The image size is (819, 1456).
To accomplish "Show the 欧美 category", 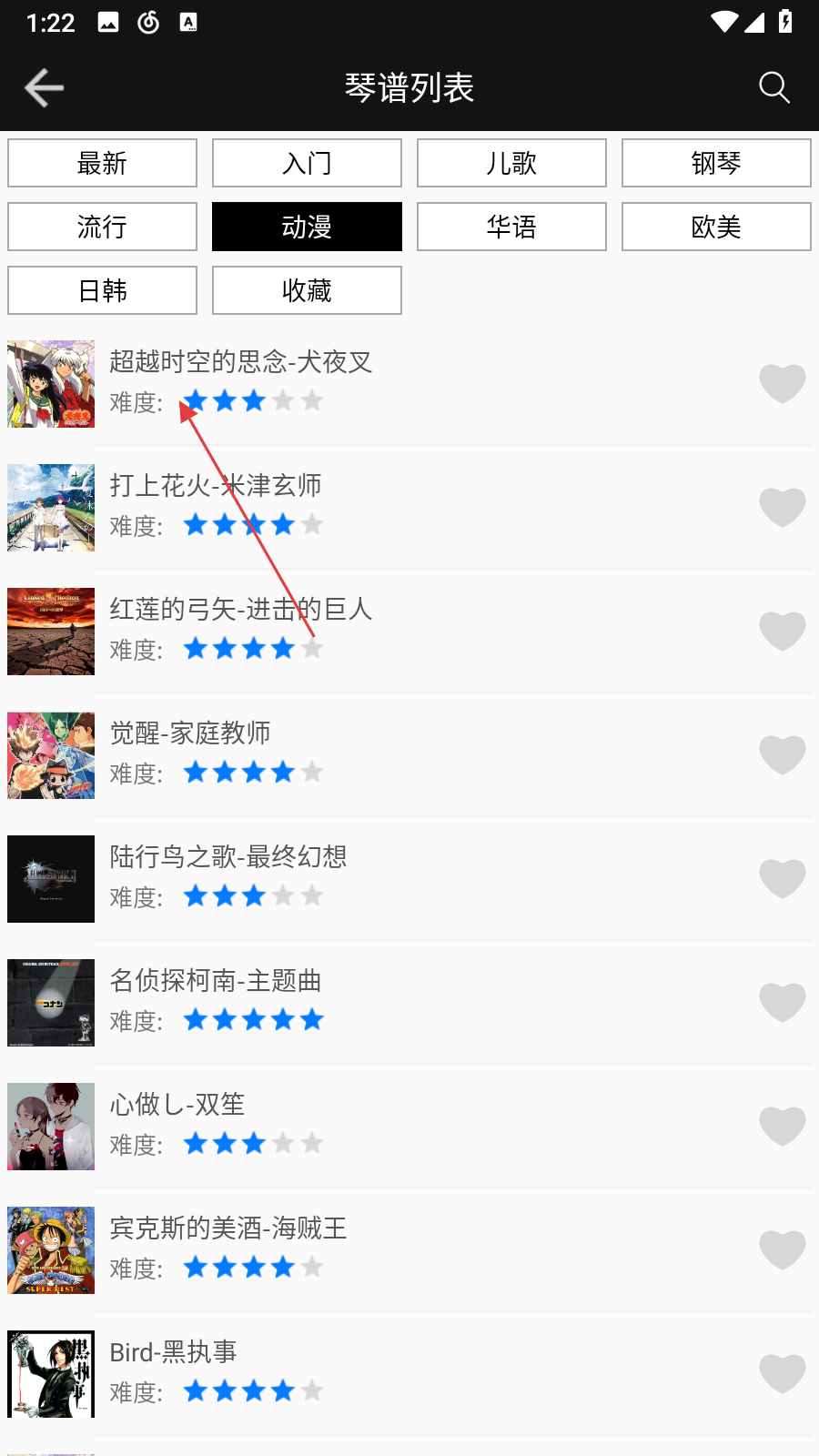I will pos(716,227).
